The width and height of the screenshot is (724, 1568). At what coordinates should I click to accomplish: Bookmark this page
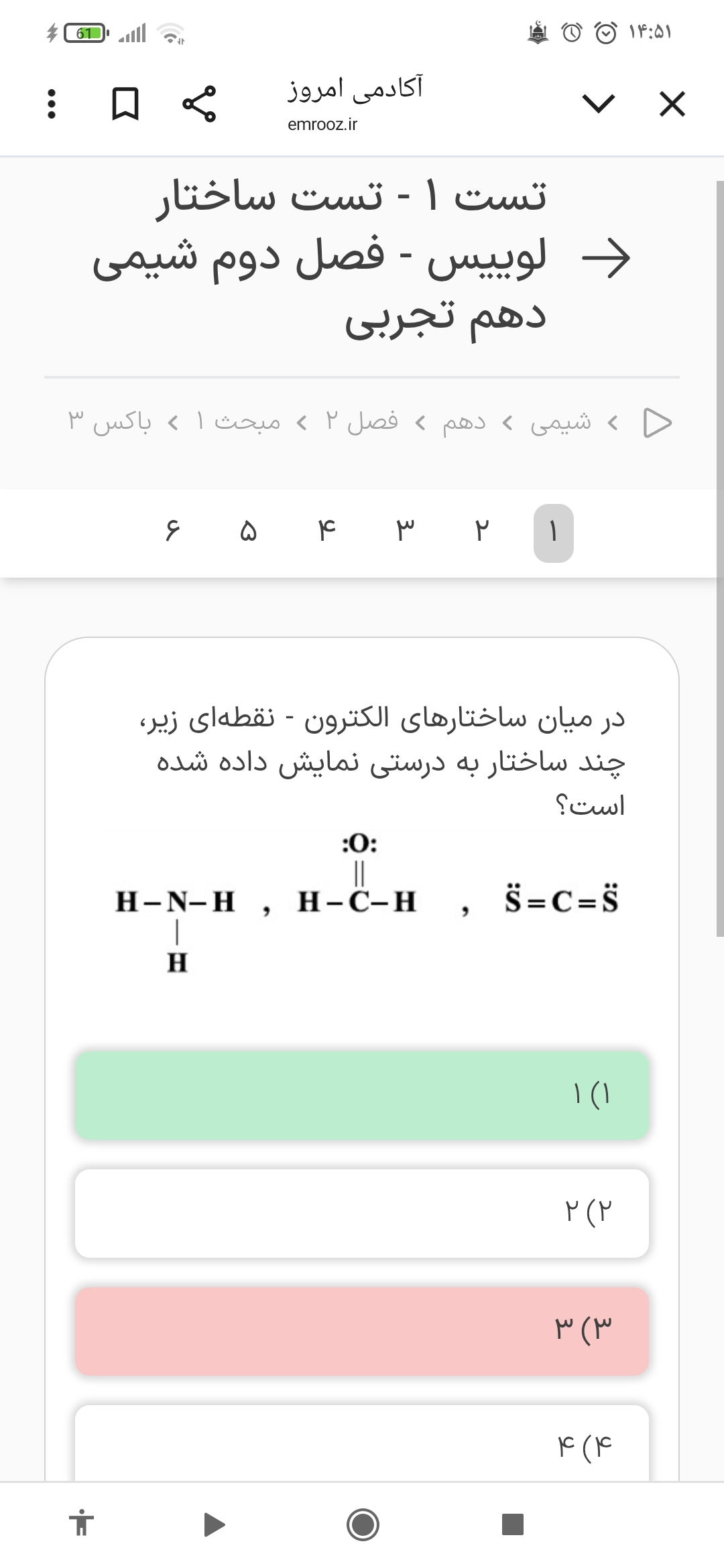click(x=125, y=105)
